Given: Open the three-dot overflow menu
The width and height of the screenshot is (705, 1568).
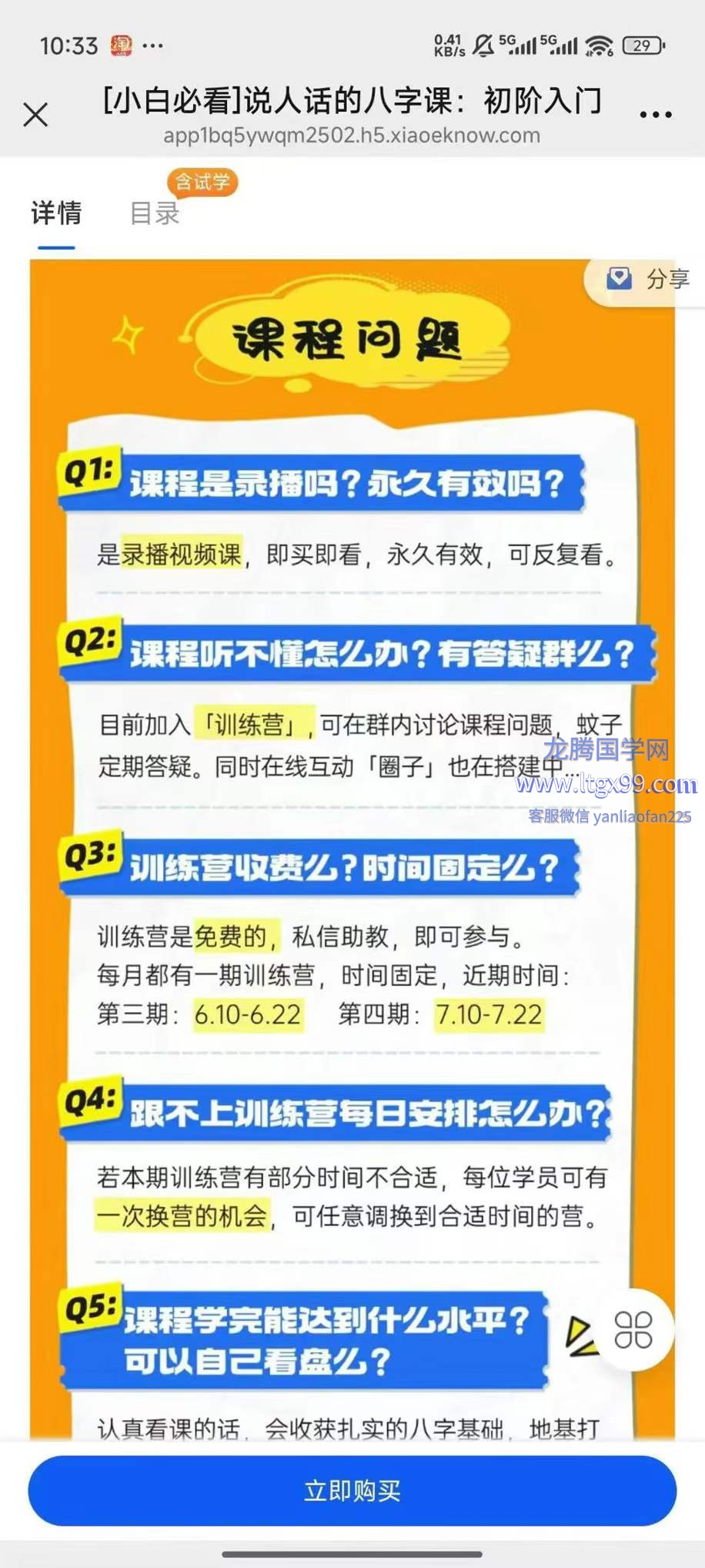Looking at the screenshot, I should (x=656, y=115).
